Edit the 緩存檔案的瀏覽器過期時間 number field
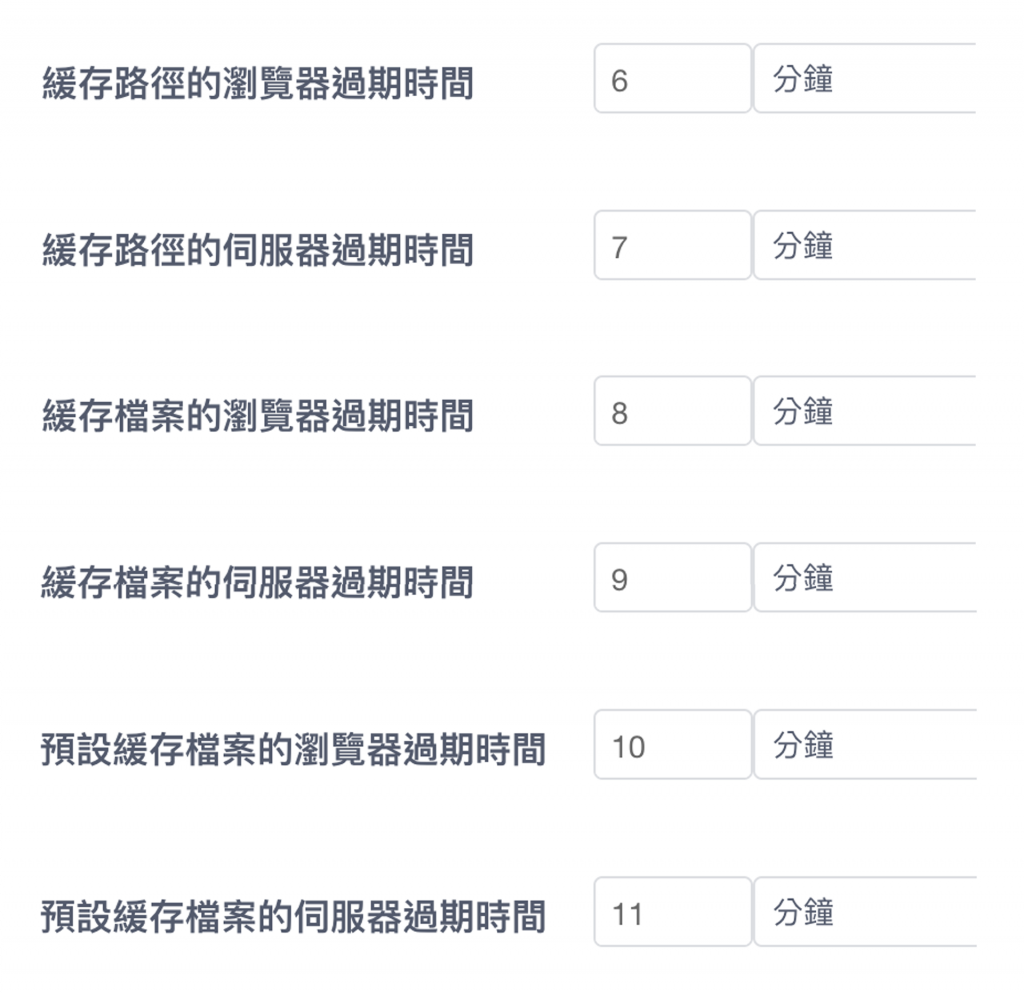 pos(672,412)
